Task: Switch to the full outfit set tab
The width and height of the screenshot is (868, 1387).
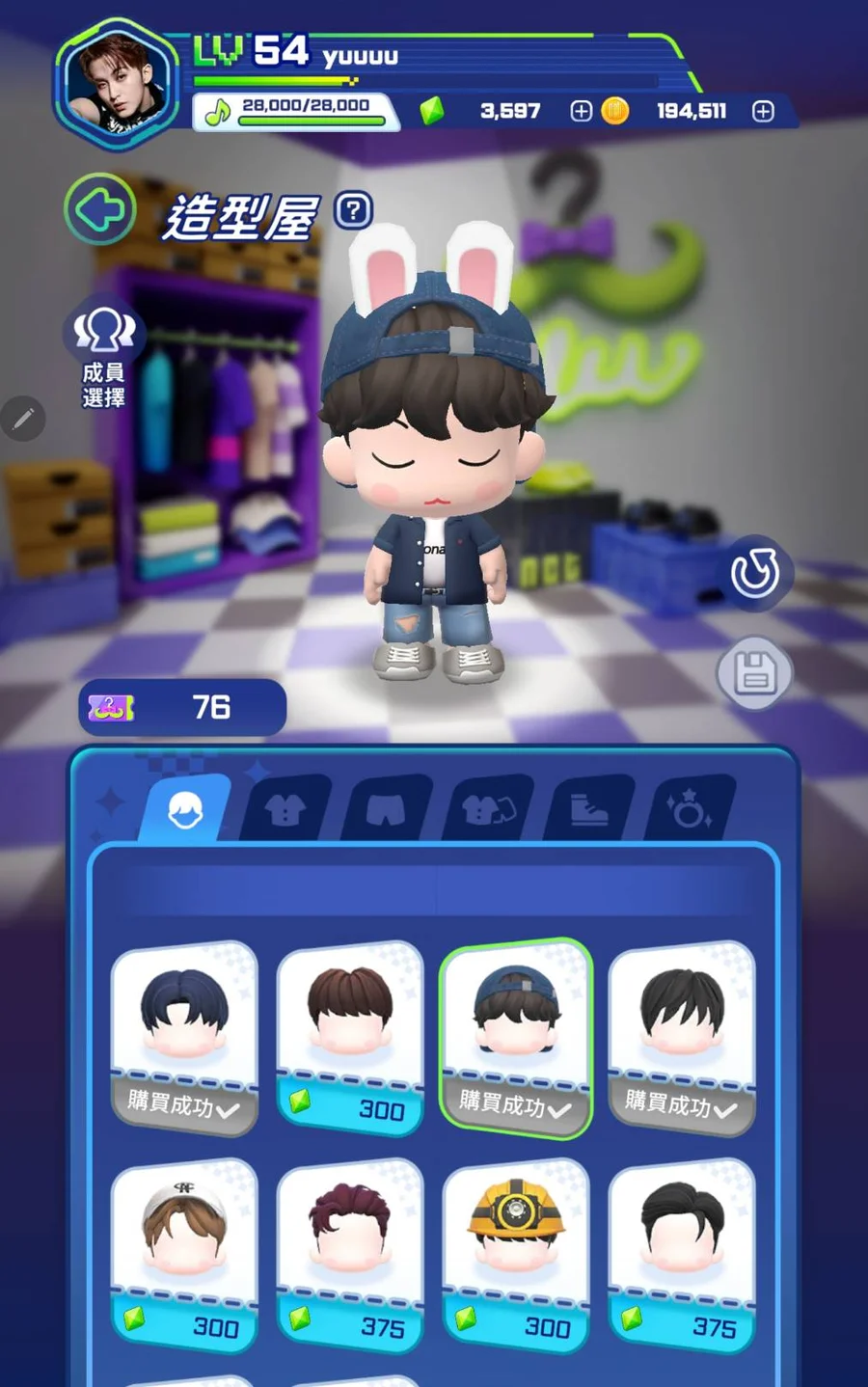Action: tap(488, 809)
